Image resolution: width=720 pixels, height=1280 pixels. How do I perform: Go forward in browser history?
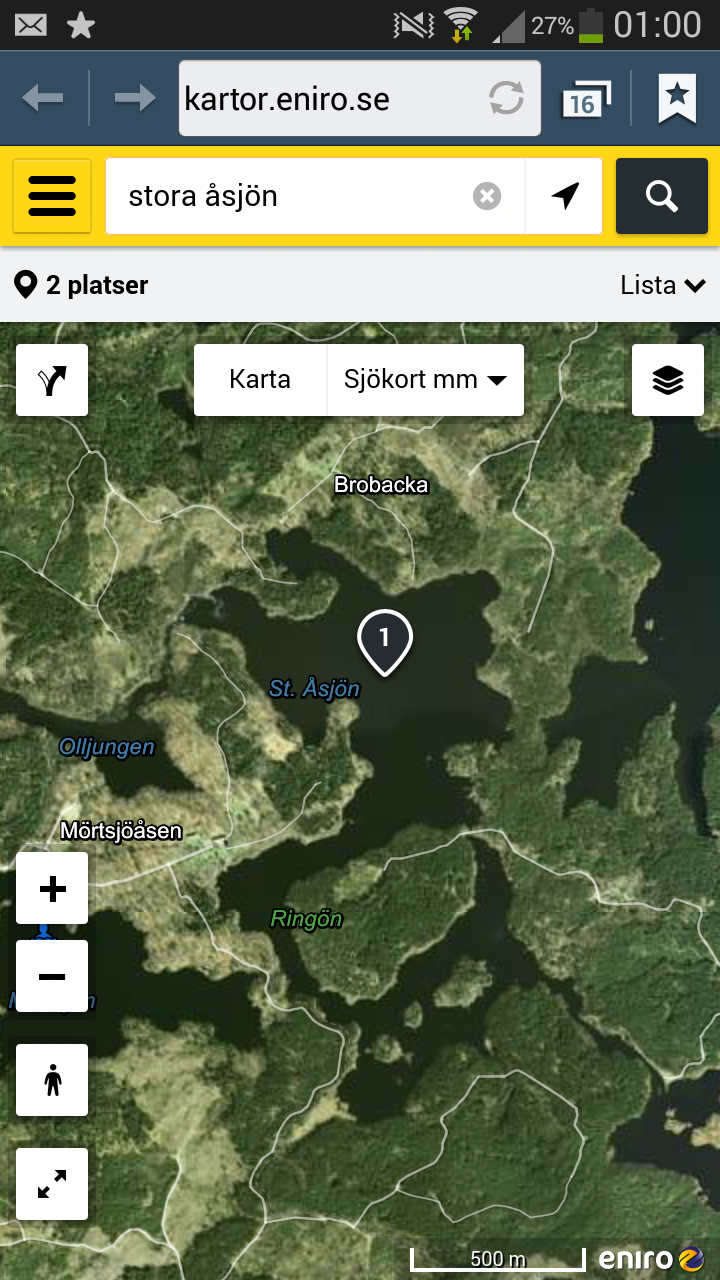(x=134, y=98)
